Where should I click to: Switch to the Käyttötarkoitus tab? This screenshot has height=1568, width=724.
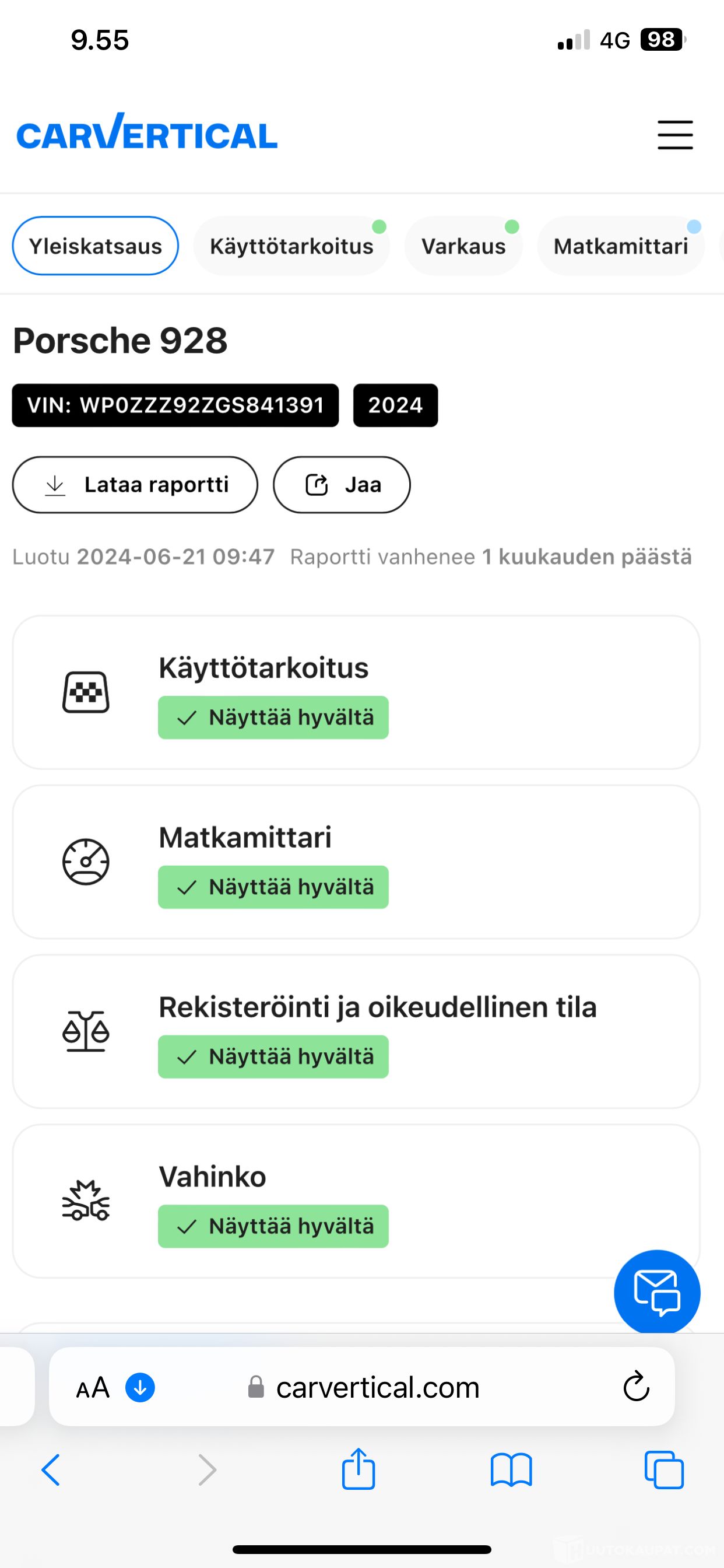(x=291, y=246)
